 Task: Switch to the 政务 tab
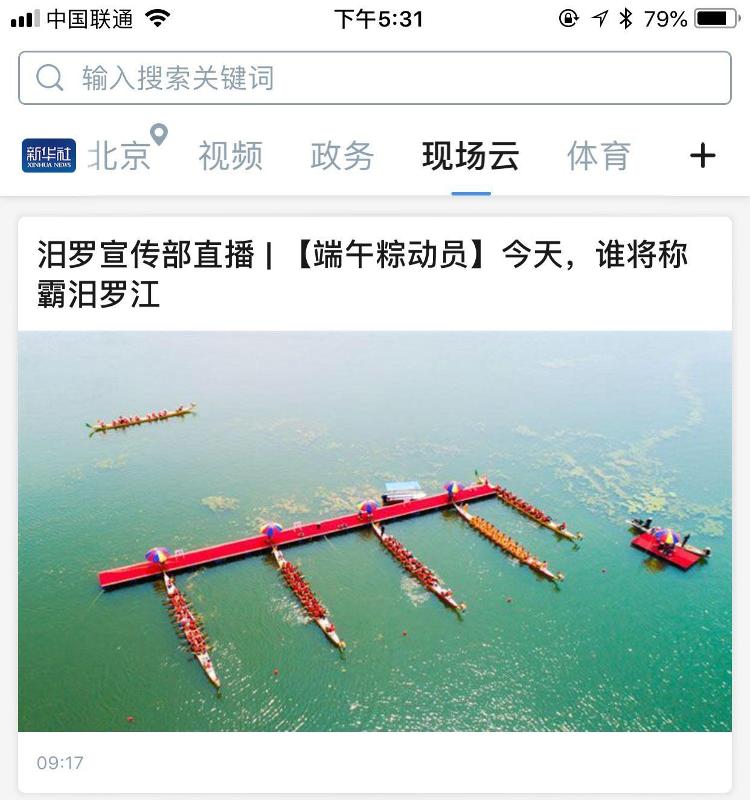point(342,156)
